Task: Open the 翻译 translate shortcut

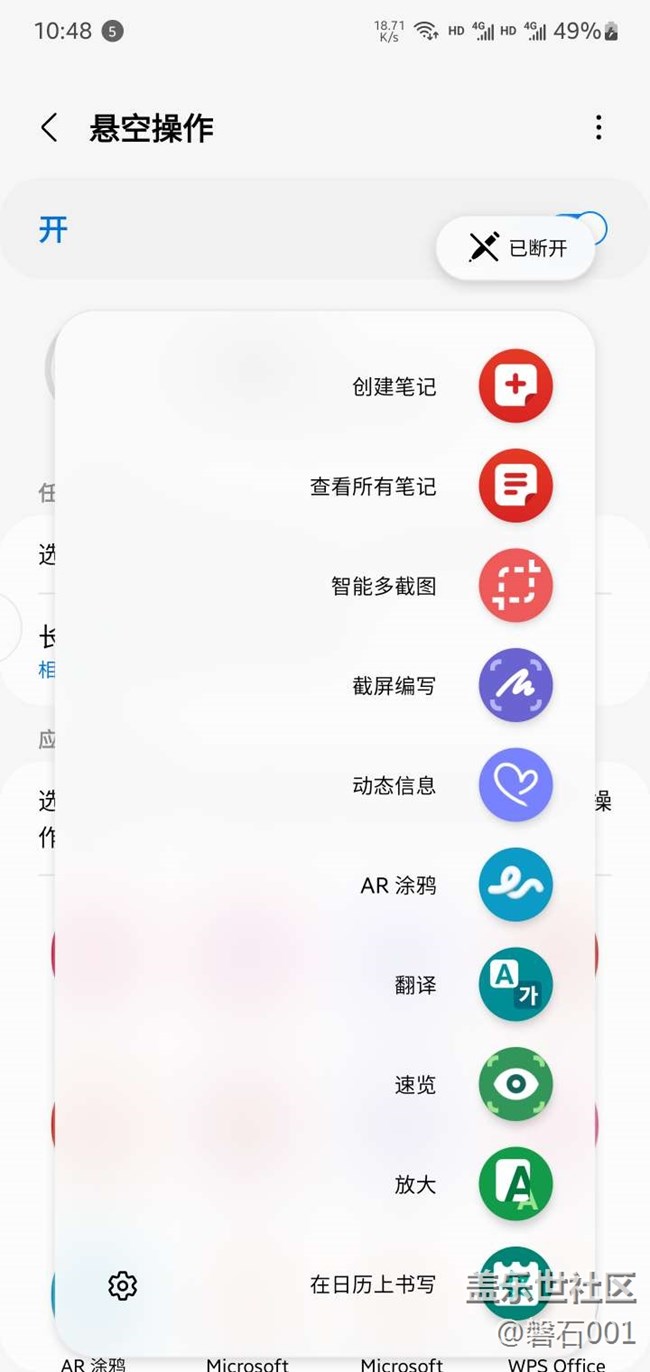Action: click(515, 985)
